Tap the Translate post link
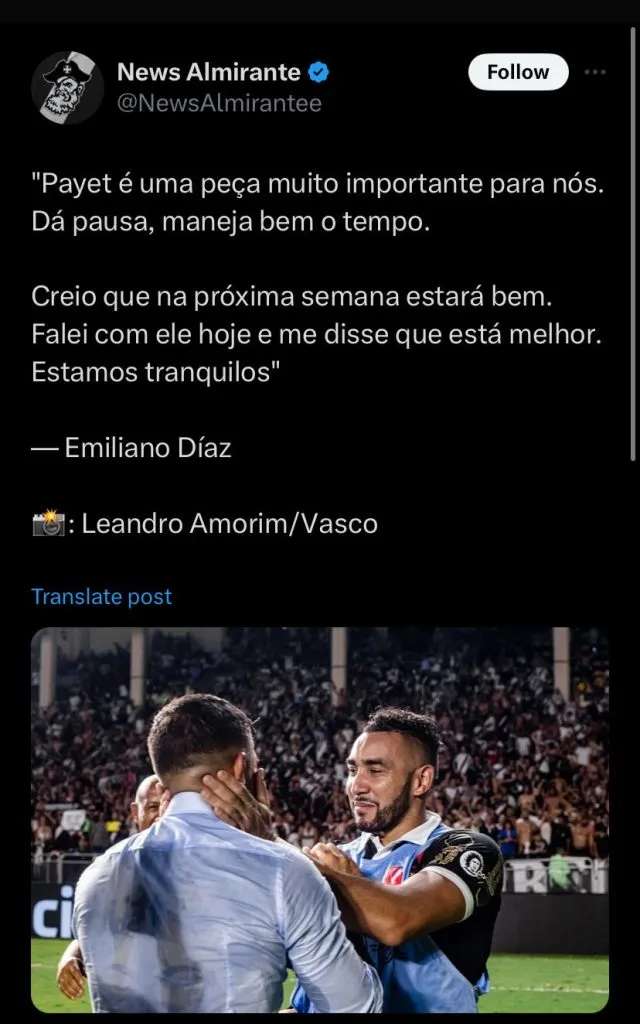The width and height of the screenshot is (640, 1024). [x=101, y=597]
